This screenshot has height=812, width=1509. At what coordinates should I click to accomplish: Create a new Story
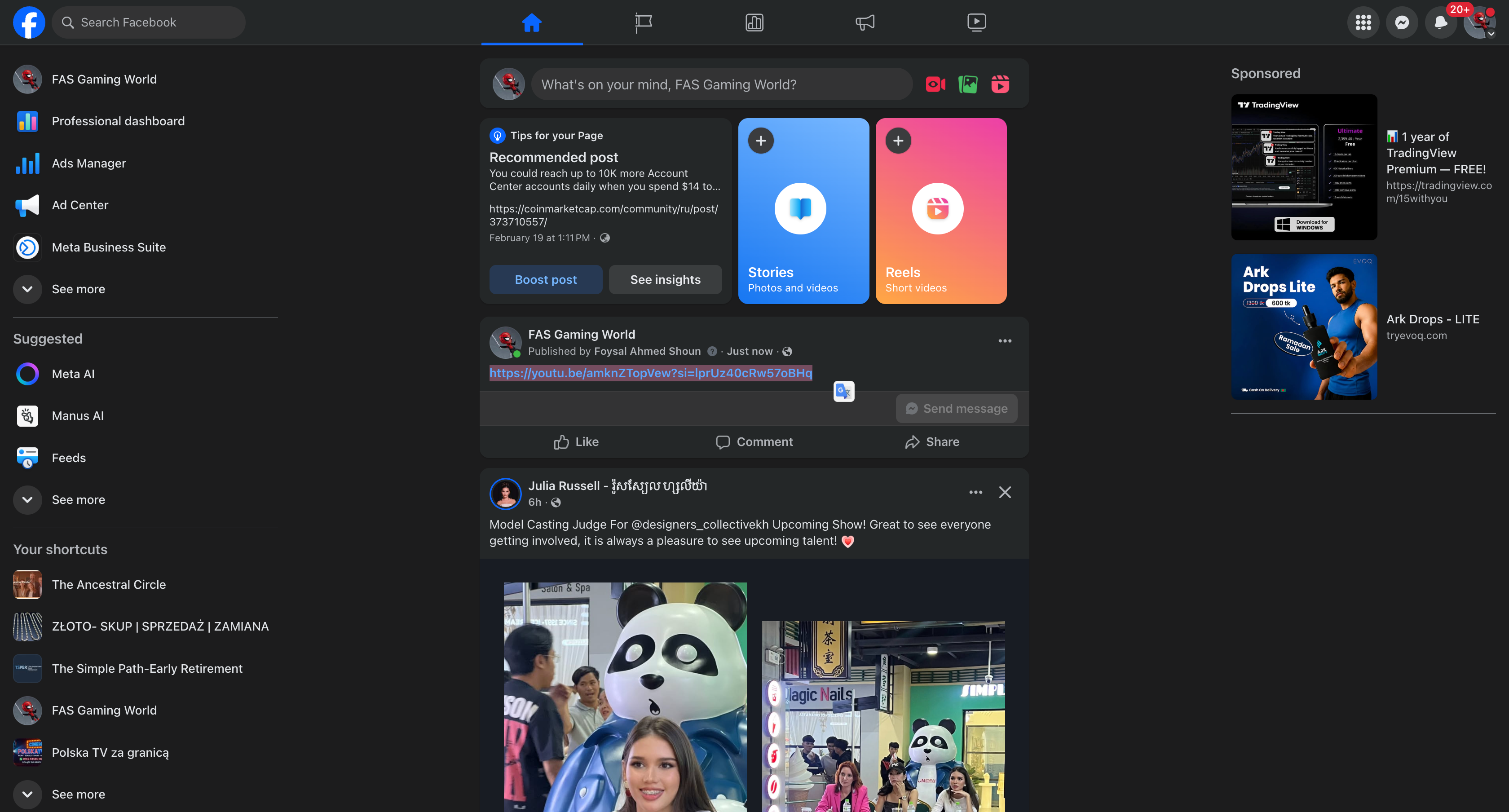(803, 211)
